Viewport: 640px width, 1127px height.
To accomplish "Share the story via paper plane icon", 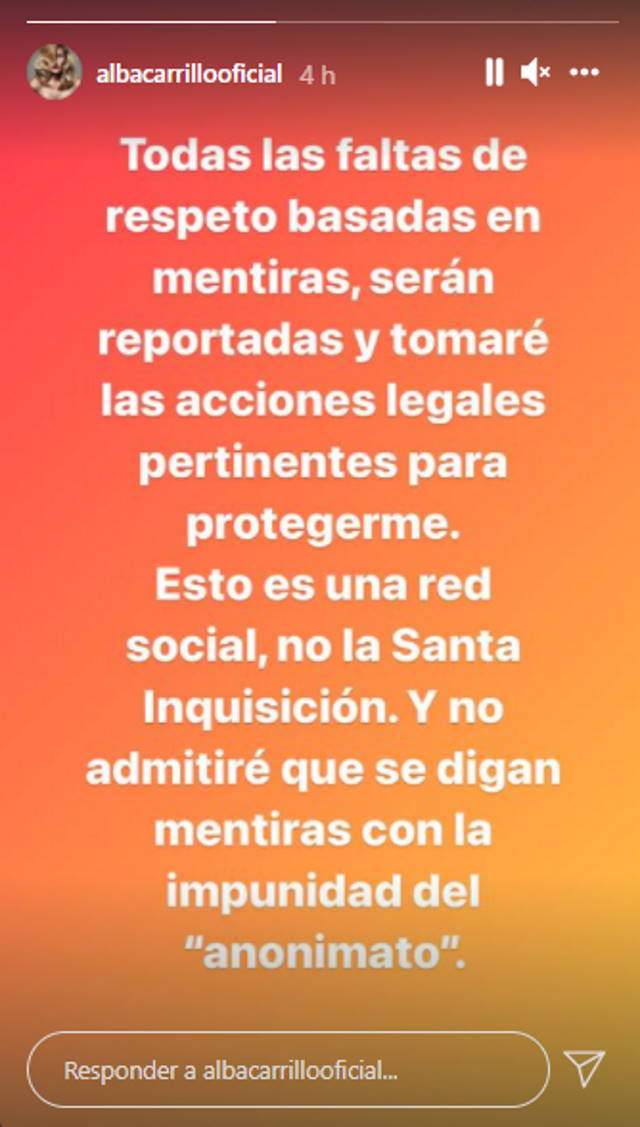I will pyautogui.click(x=584, y=1069).
